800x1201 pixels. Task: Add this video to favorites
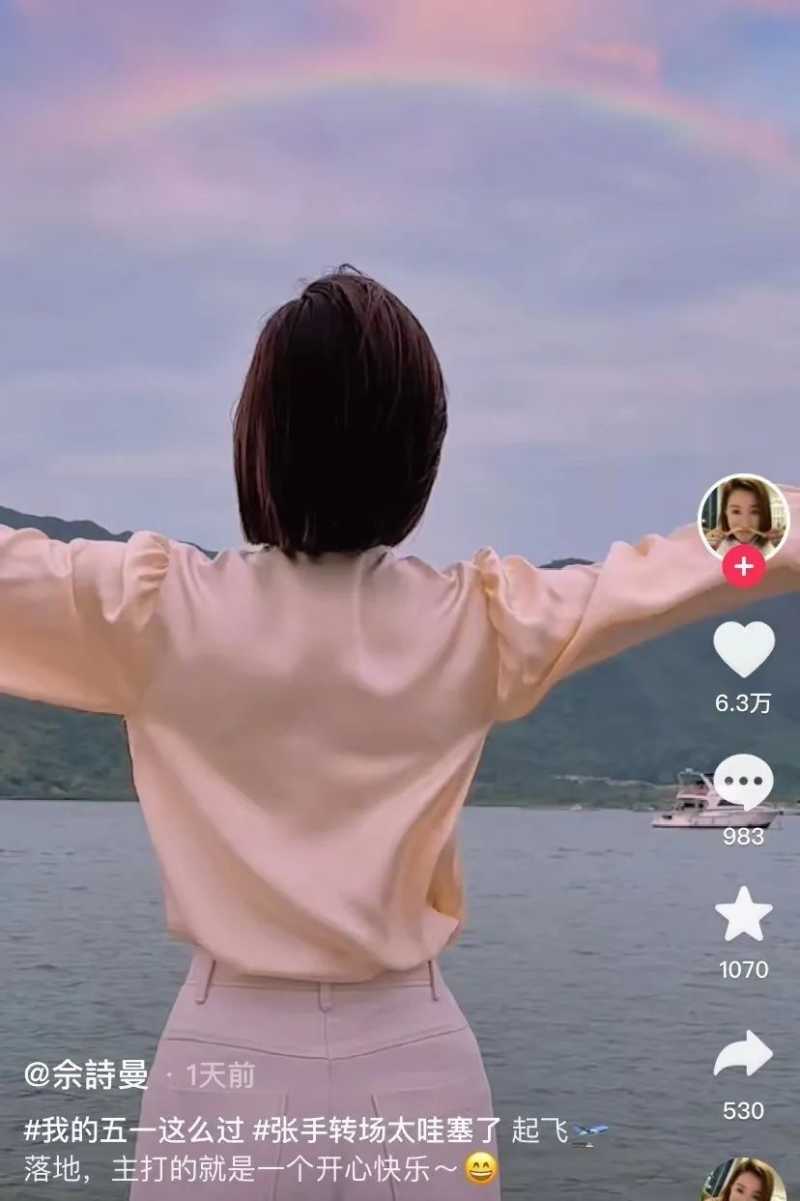pyautogui.click(x=743, y=914)
